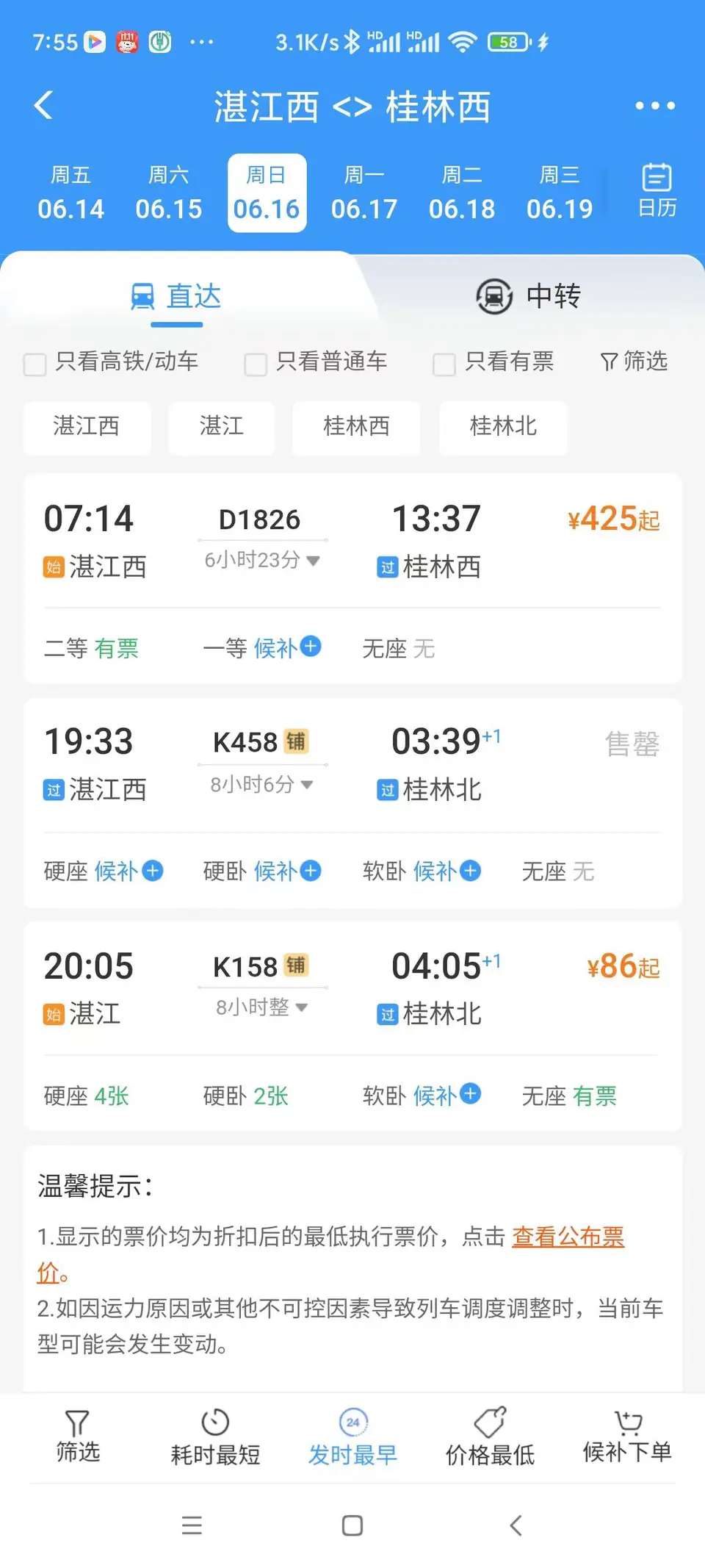The height and width of the screenshot is (1568, 705).
Task: Select date 周一 06.17
Action: [364, 193]
